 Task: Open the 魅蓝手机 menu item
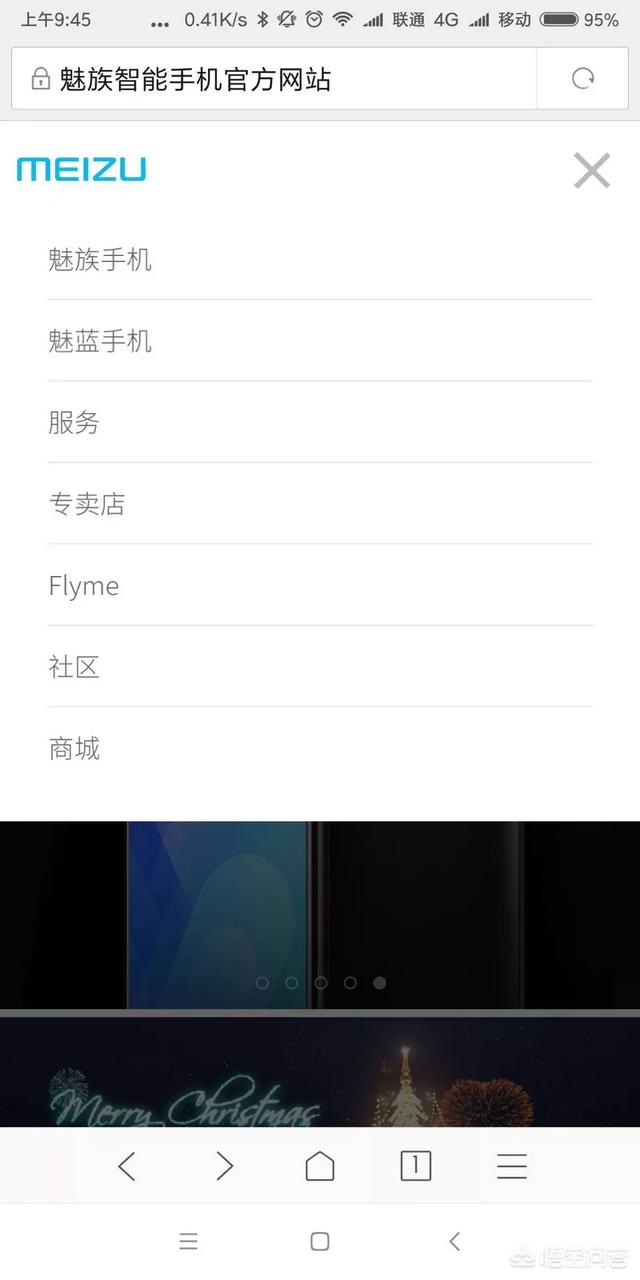(100, 341)
